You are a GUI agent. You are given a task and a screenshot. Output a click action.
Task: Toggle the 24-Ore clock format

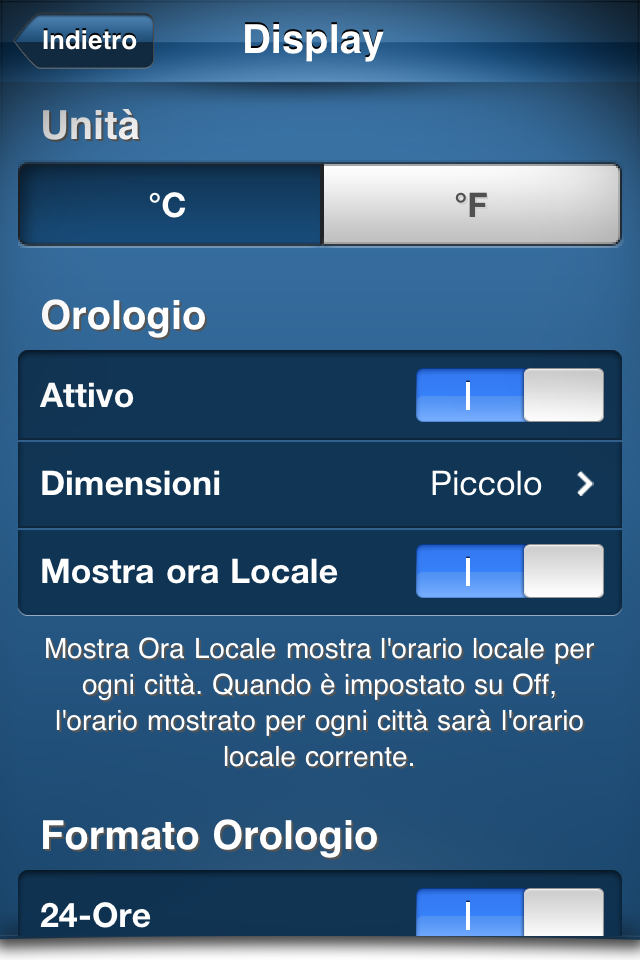[509, 914]
